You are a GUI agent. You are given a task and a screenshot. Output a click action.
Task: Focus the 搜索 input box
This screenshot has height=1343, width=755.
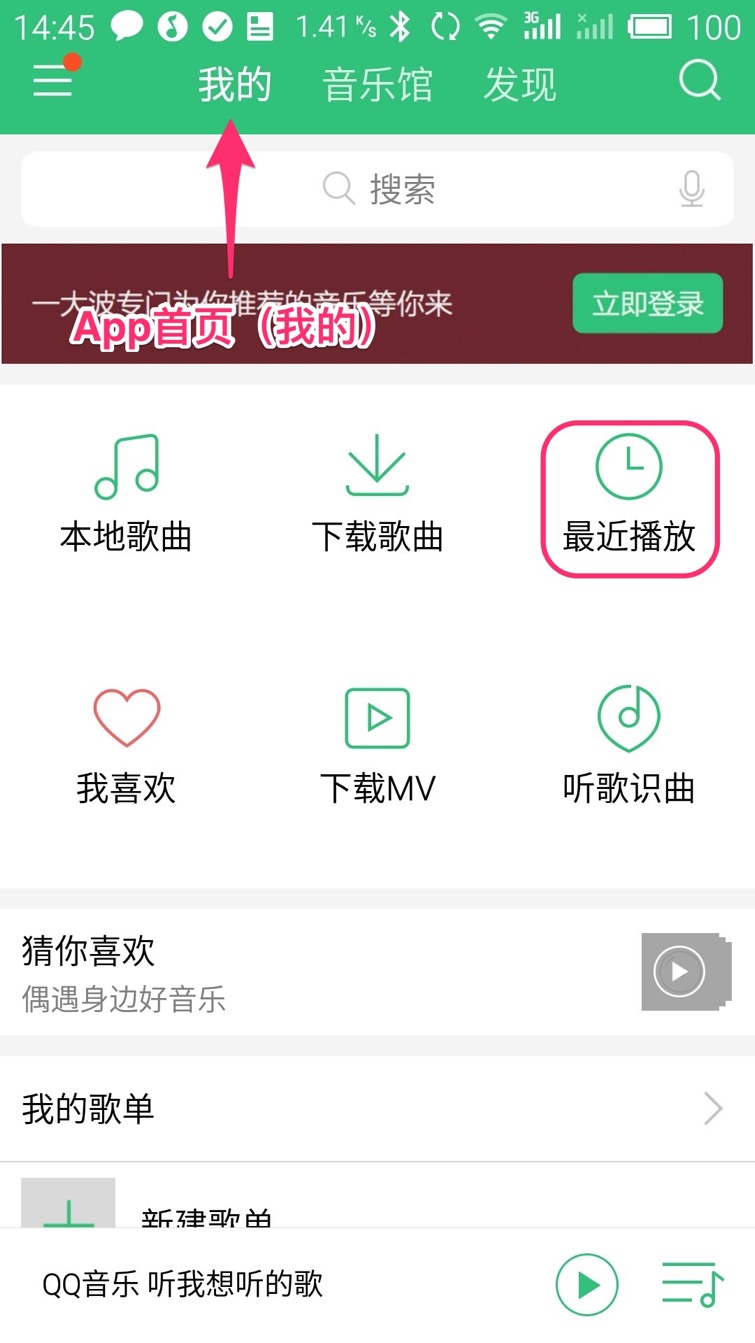(380, 189)
